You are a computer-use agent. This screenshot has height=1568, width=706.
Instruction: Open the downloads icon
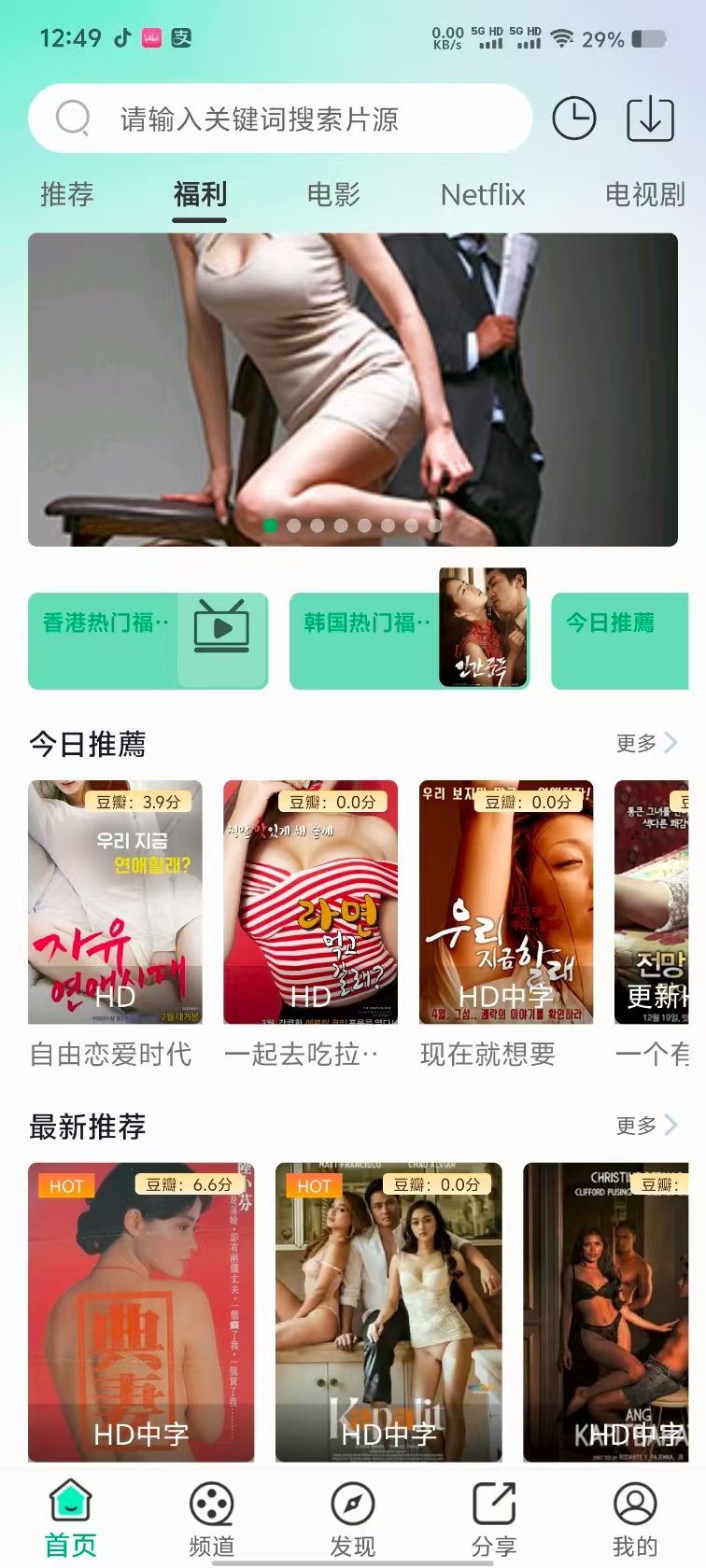650,119
